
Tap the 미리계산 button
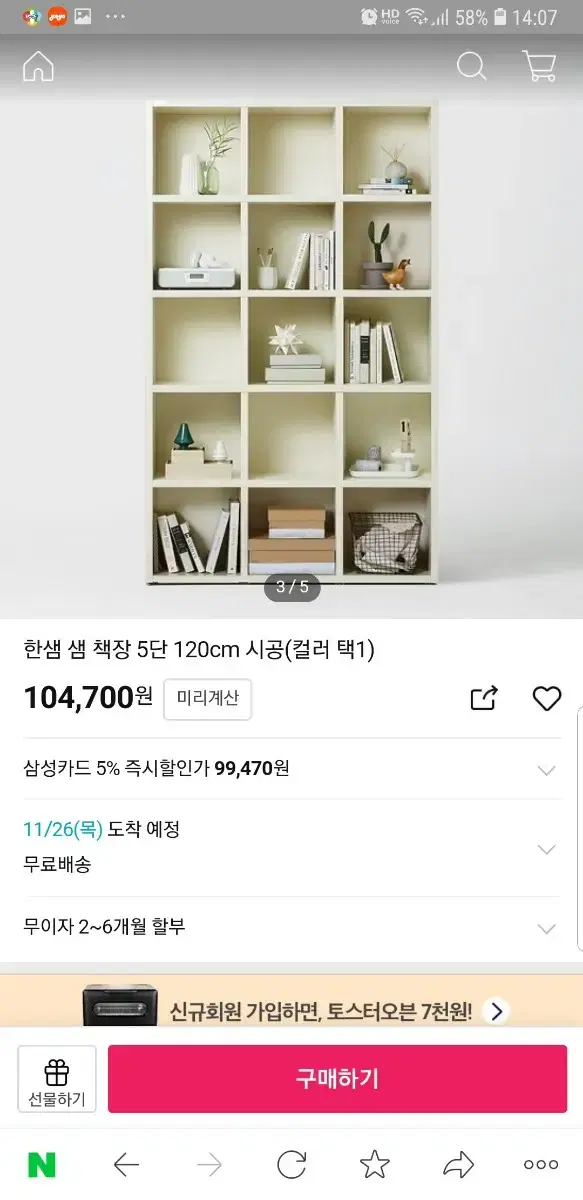point(208,699)
